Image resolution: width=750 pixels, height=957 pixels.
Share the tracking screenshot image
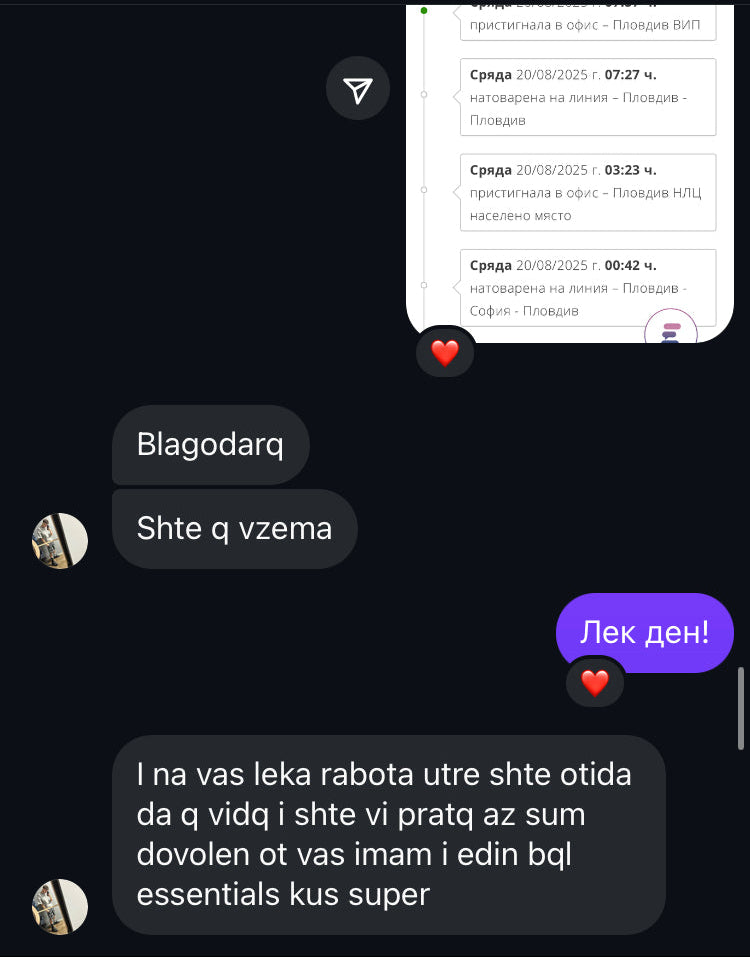pos(358,90)
